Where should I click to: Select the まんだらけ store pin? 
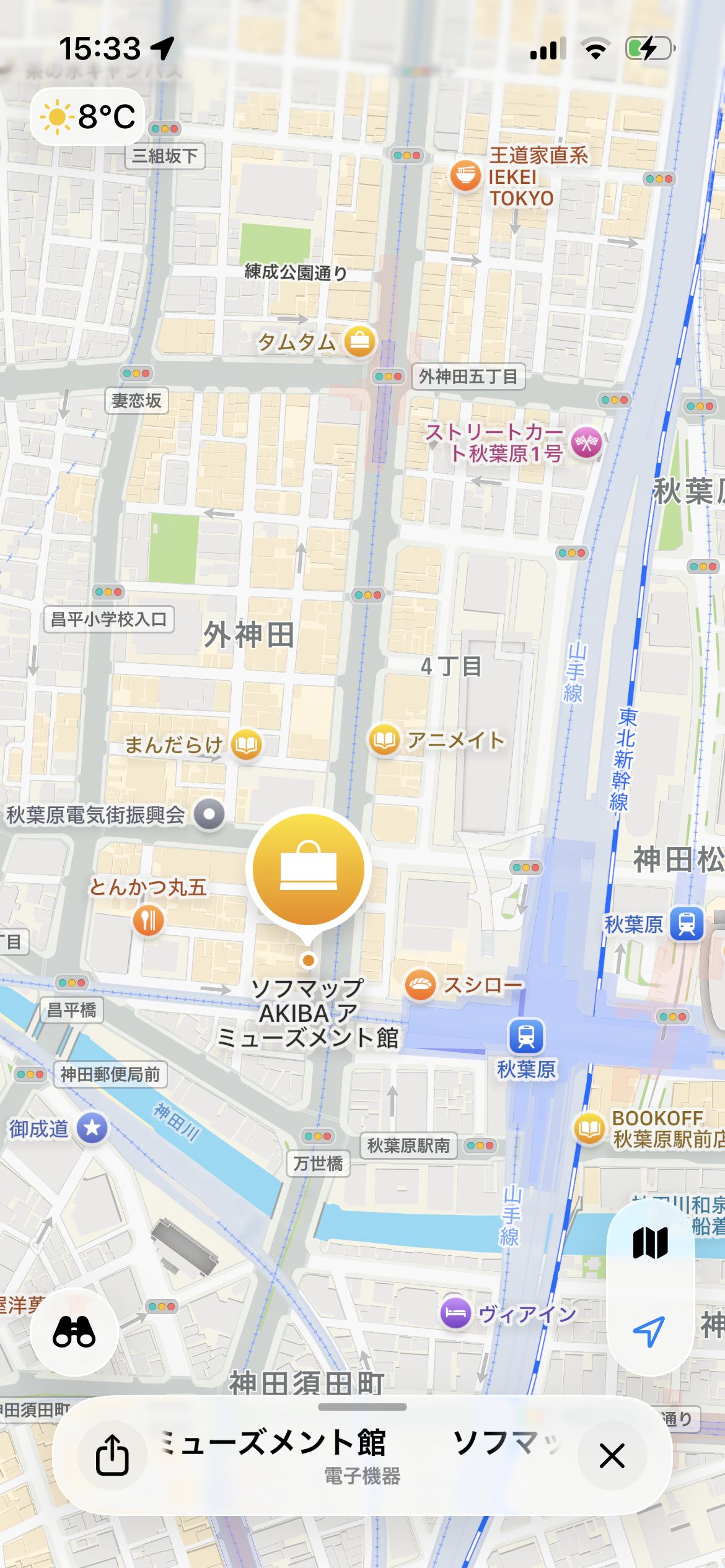tap(246, 744)
